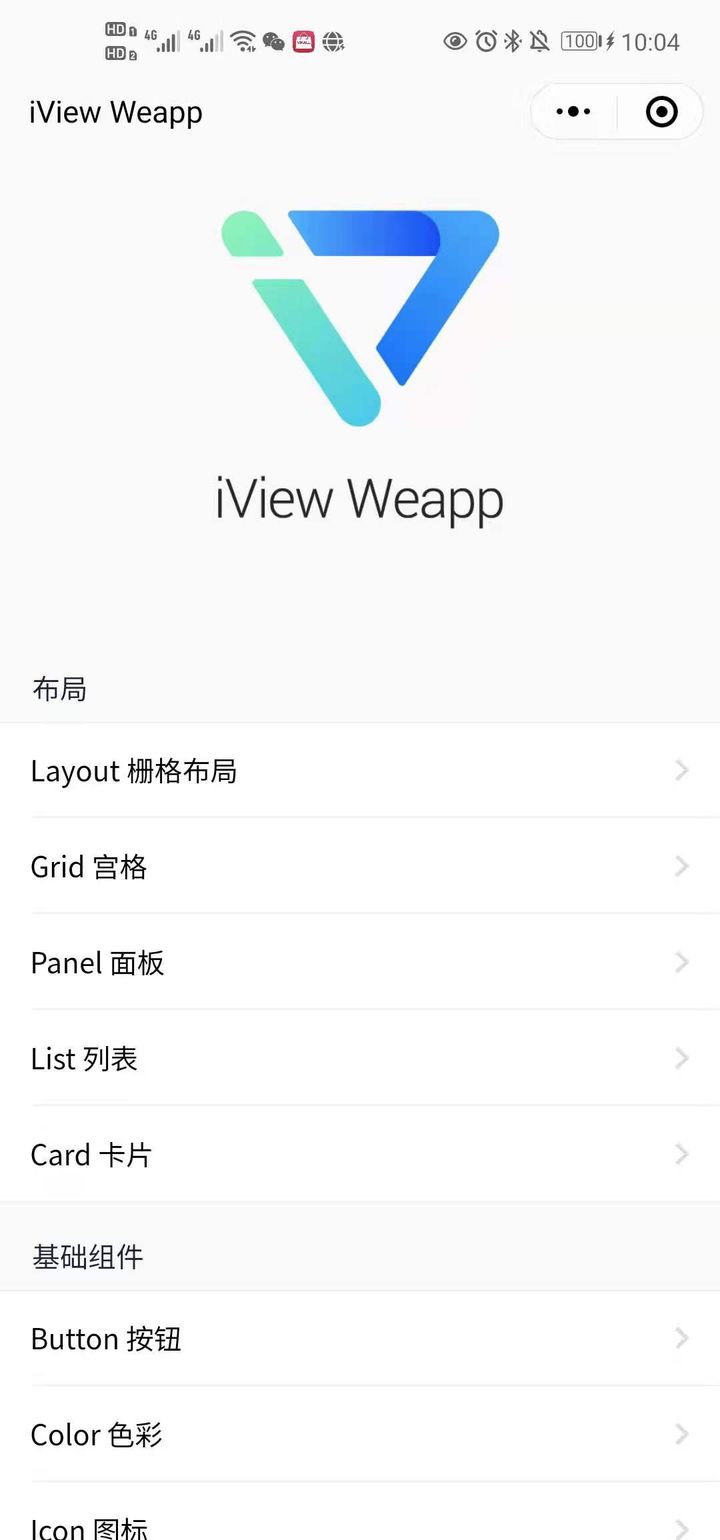
Task: Show the Button 按钮 component
Action: 360,1339
